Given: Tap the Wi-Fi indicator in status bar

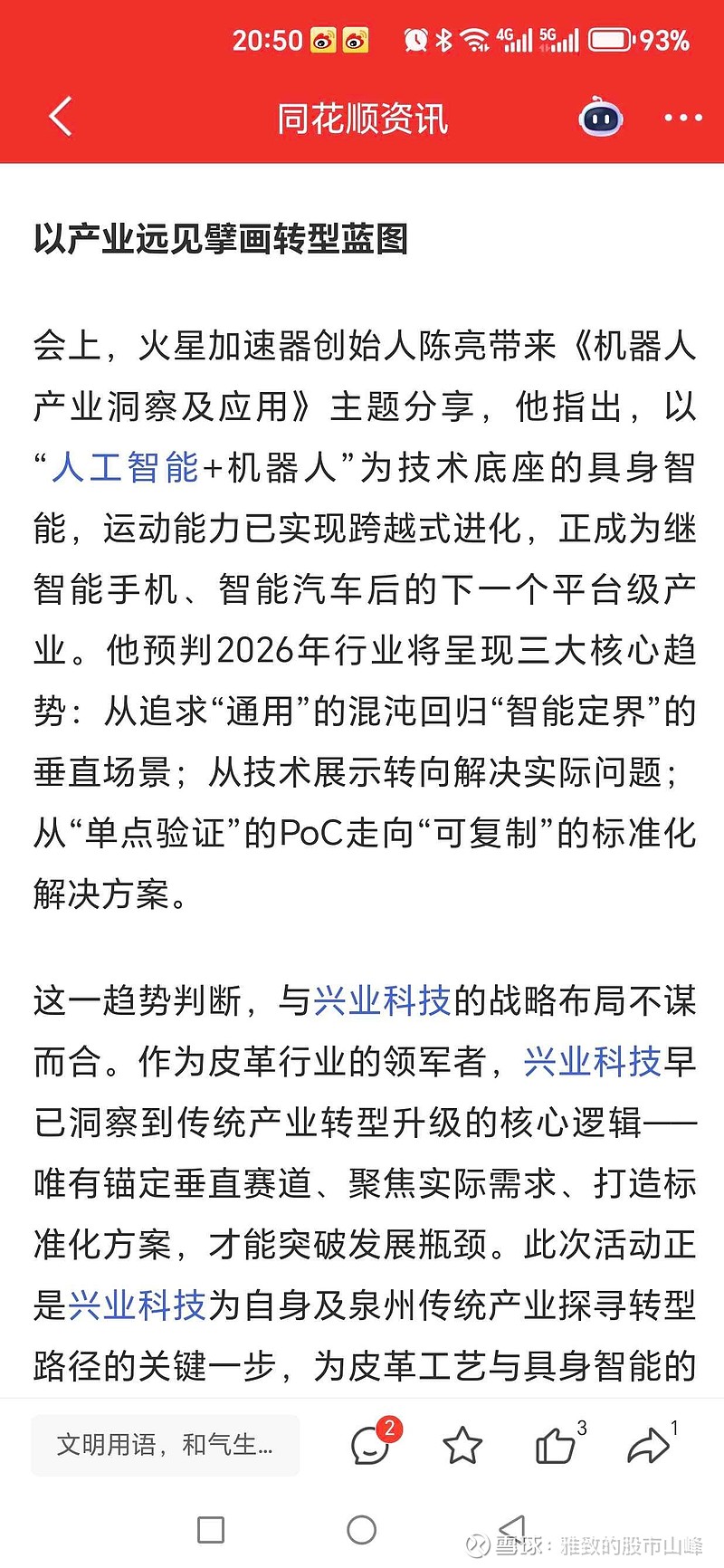Looking at the screenshot, I should [x=473, y=39].
